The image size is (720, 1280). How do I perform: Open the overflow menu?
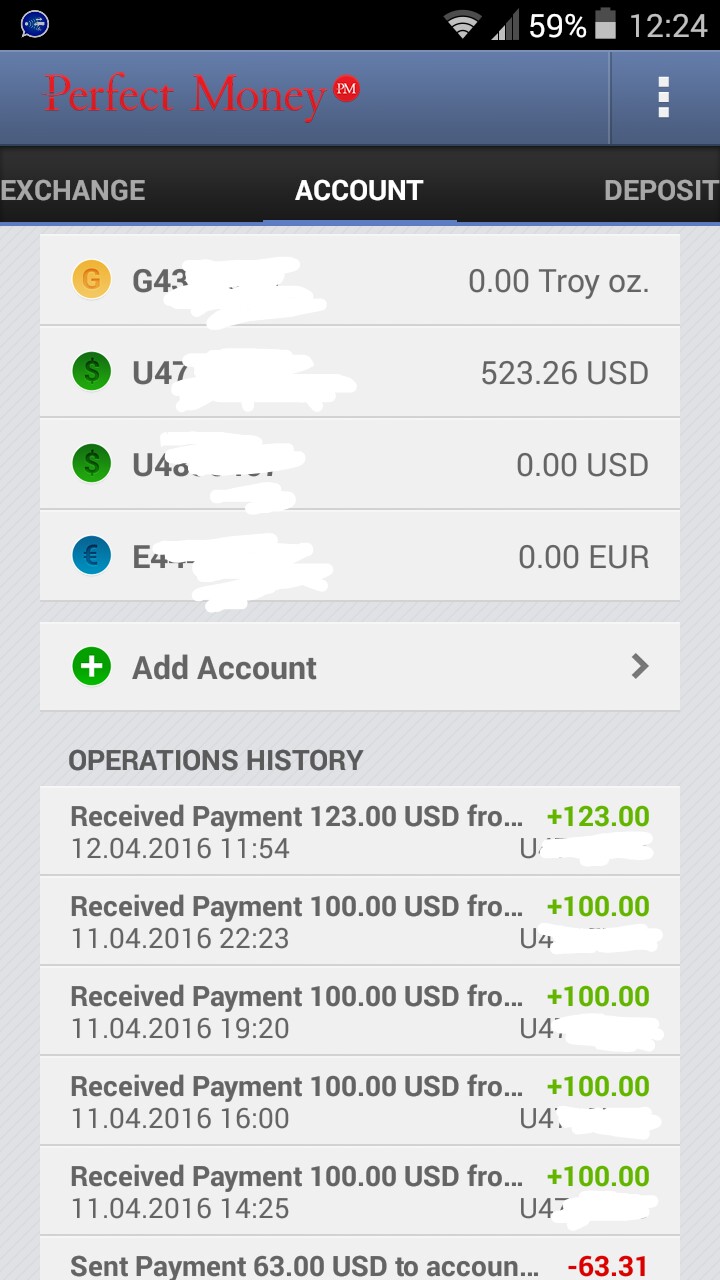click(x=663, y=98)
